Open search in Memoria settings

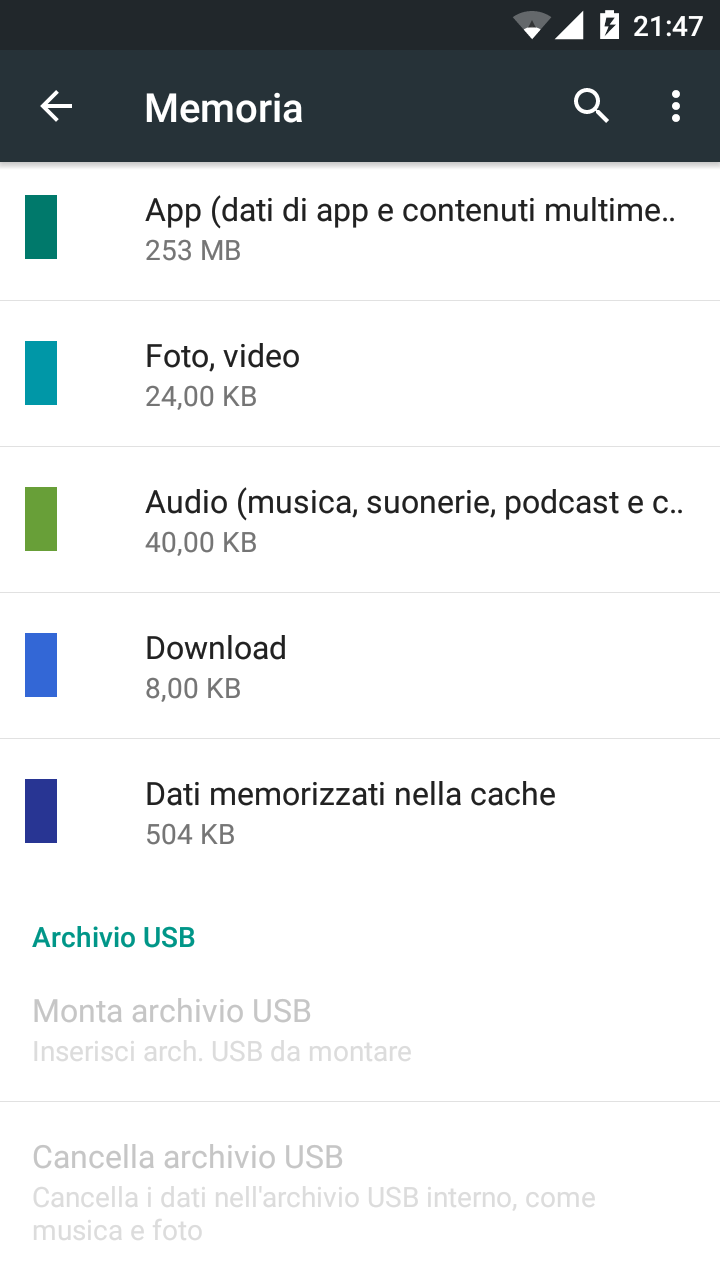pos(591,106)
